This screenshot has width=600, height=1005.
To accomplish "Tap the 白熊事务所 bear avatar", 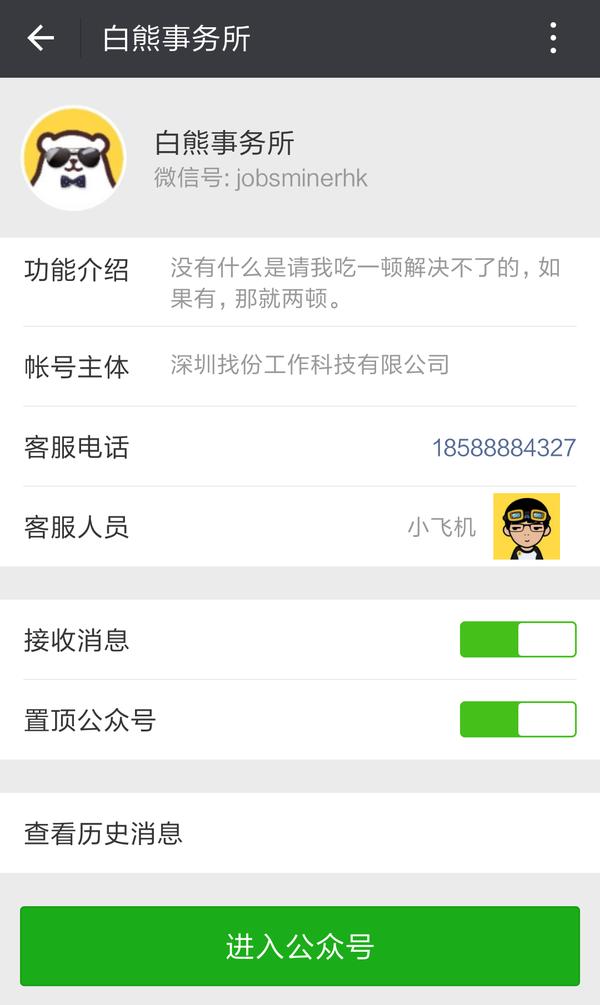I will tap(73, 158).
